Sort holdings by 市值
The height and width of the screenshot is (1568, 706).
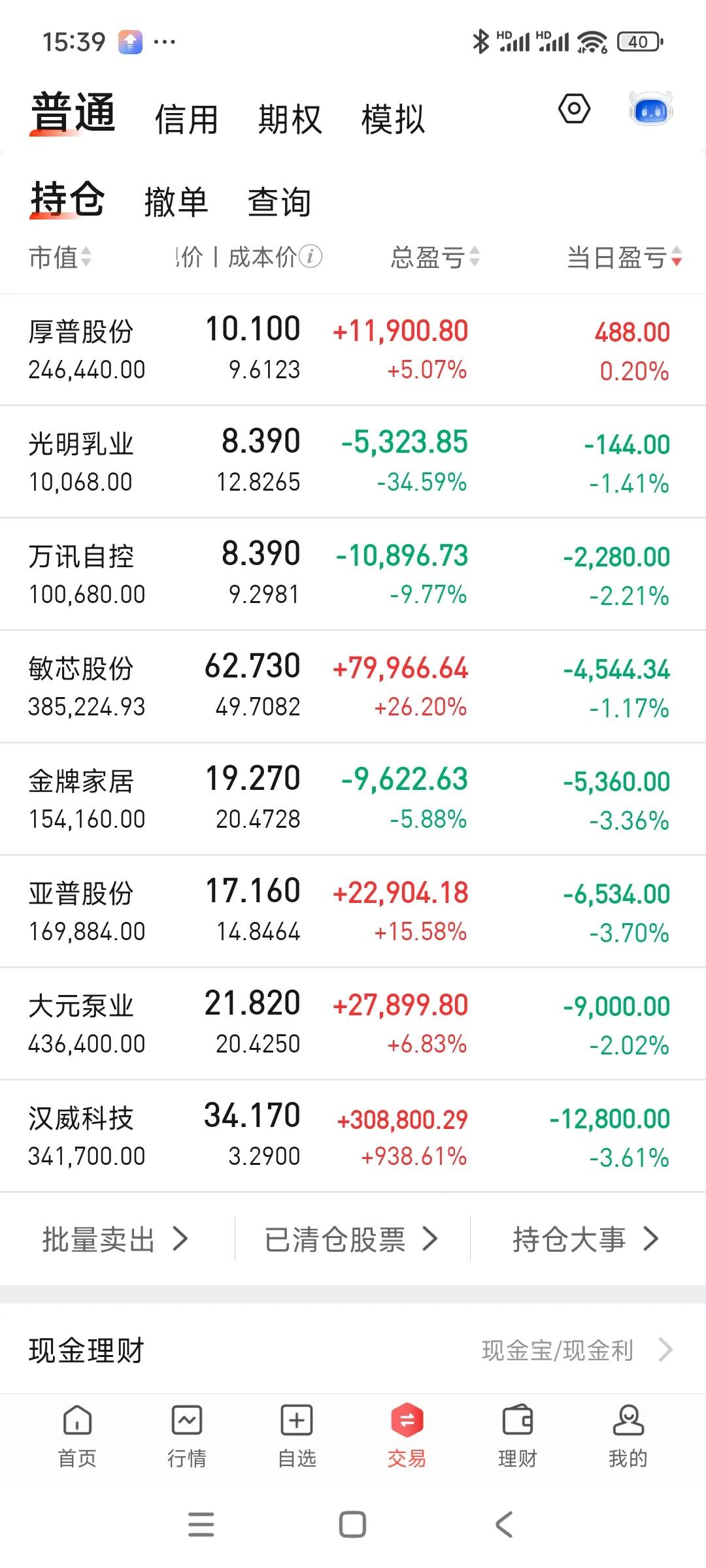(x=59, y=257)
